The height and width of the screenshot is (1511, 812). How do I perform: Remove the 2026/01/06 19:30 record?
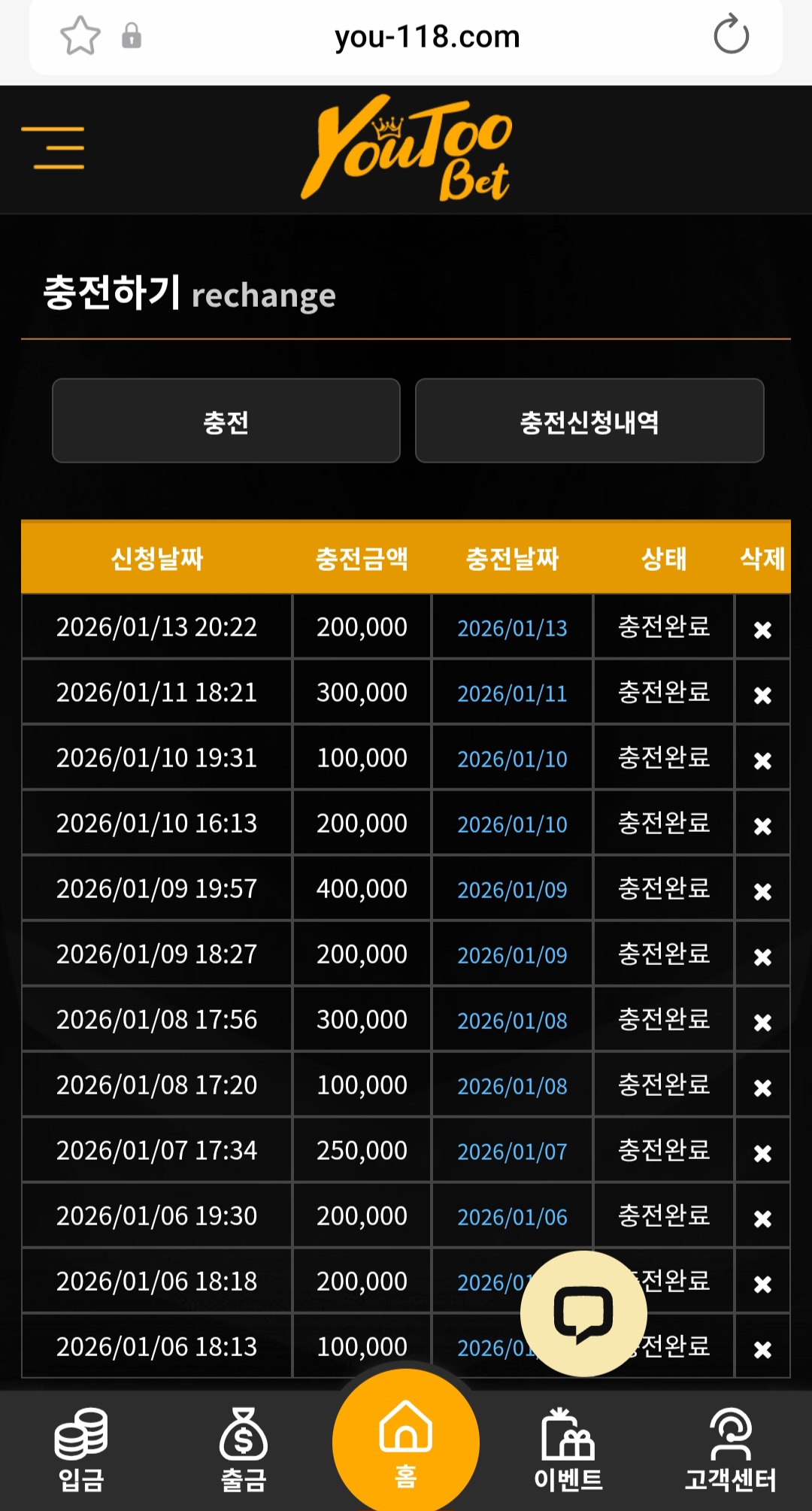coord(762,1218)
